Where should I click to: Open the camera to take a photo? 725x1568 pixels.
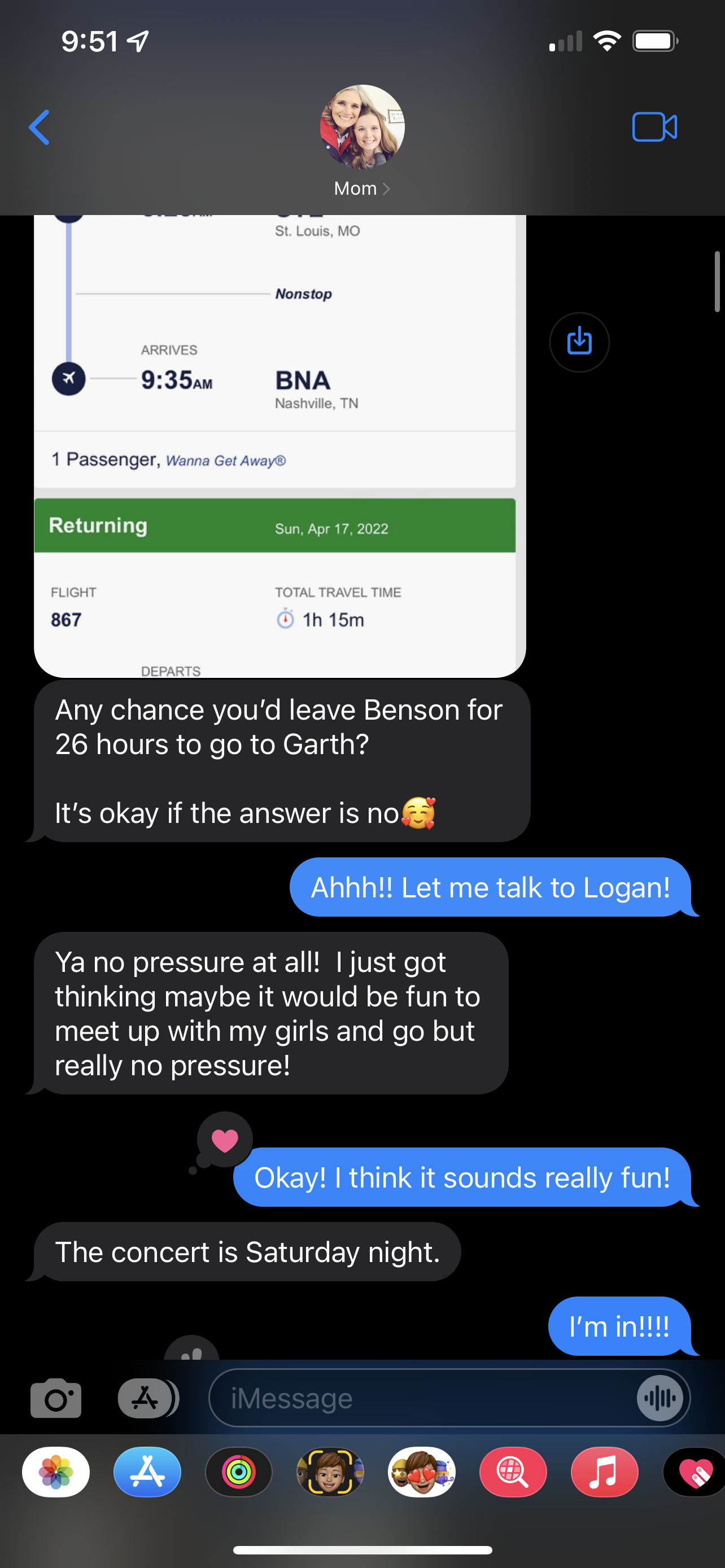(x=56, y=1398)
